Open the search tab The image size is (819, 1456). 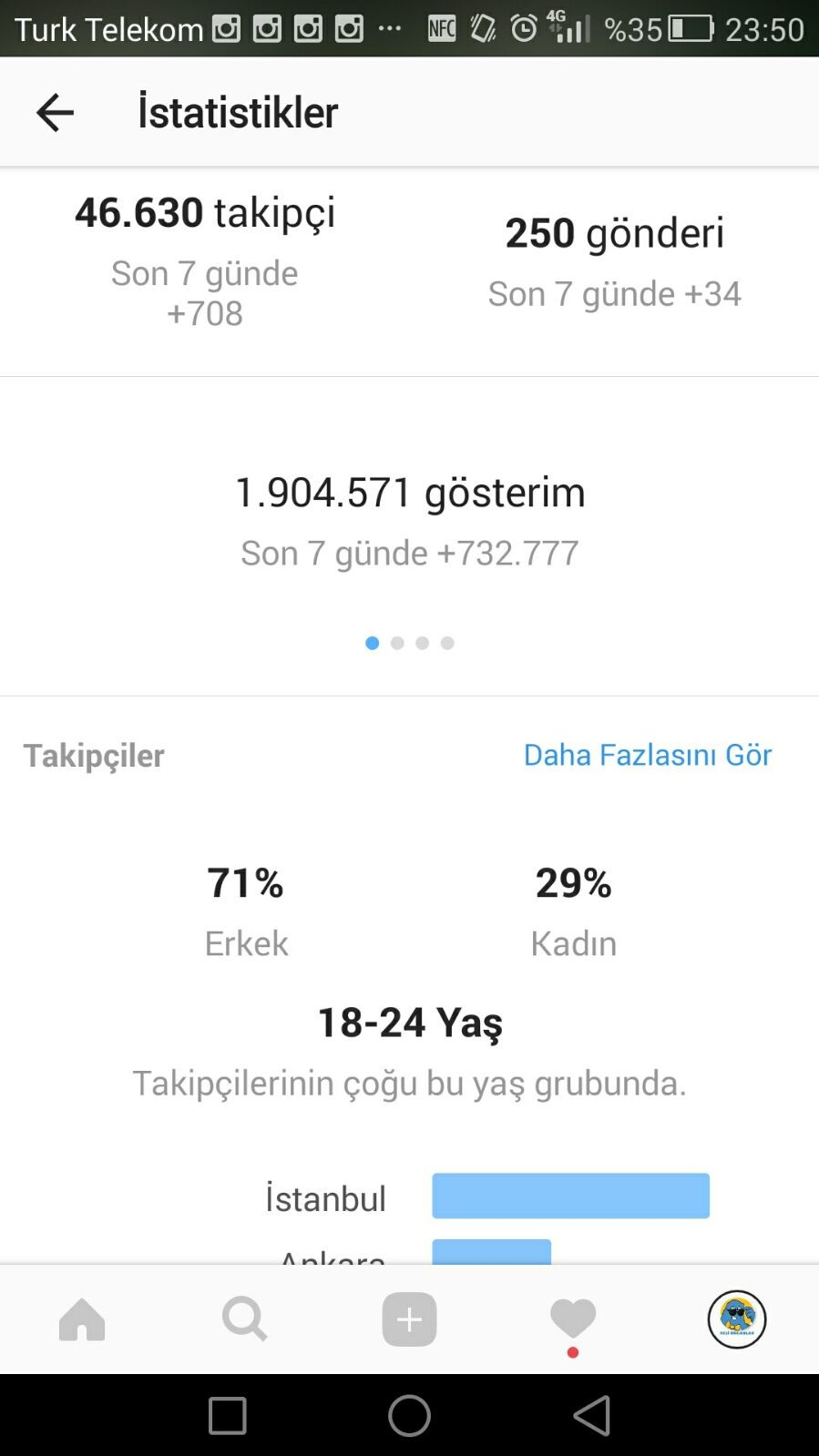coord(244,1319)
